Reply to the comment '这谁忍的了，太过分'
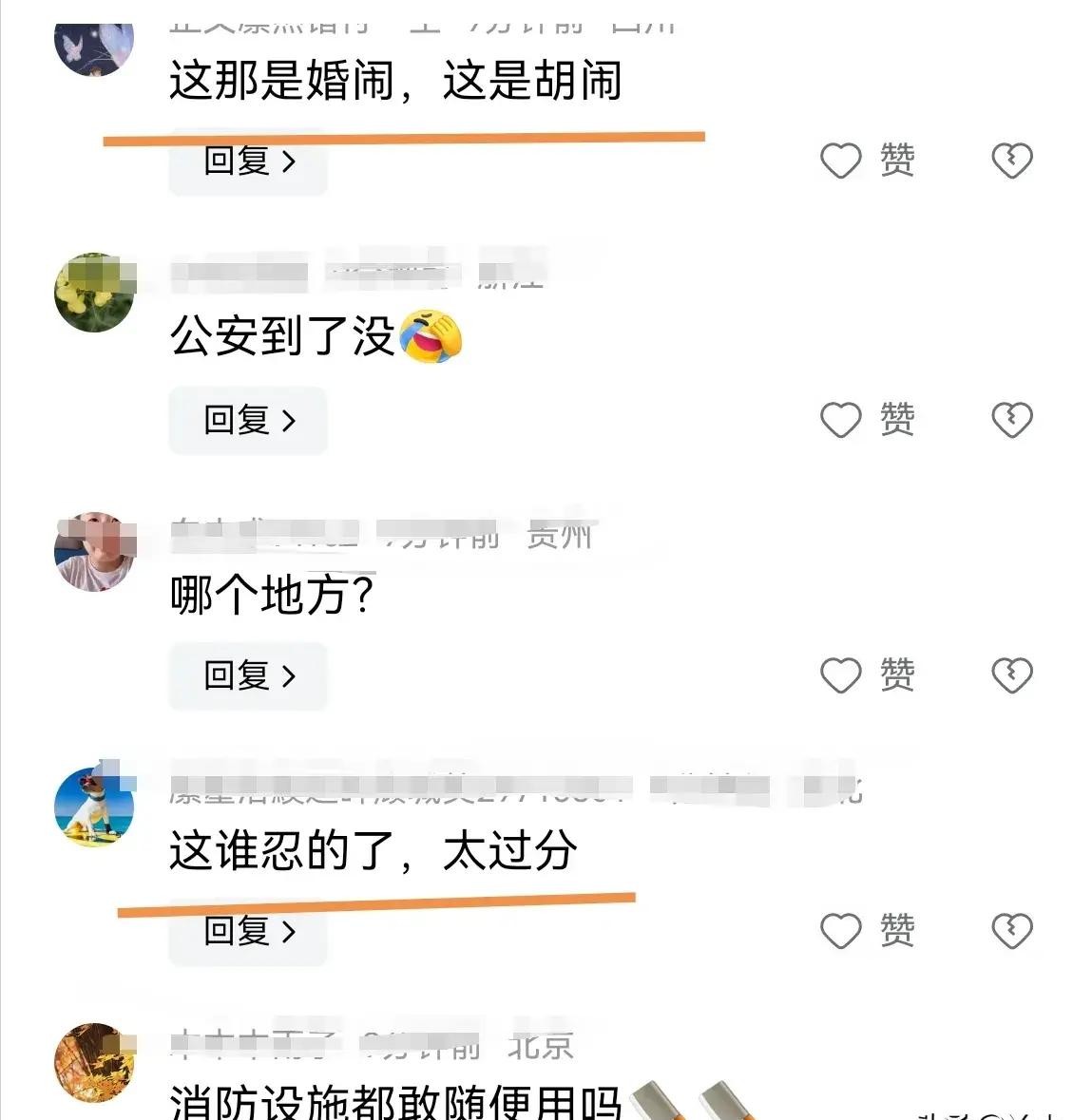The height and width of the screenshot is (1120, 1092). pos(248,931)
